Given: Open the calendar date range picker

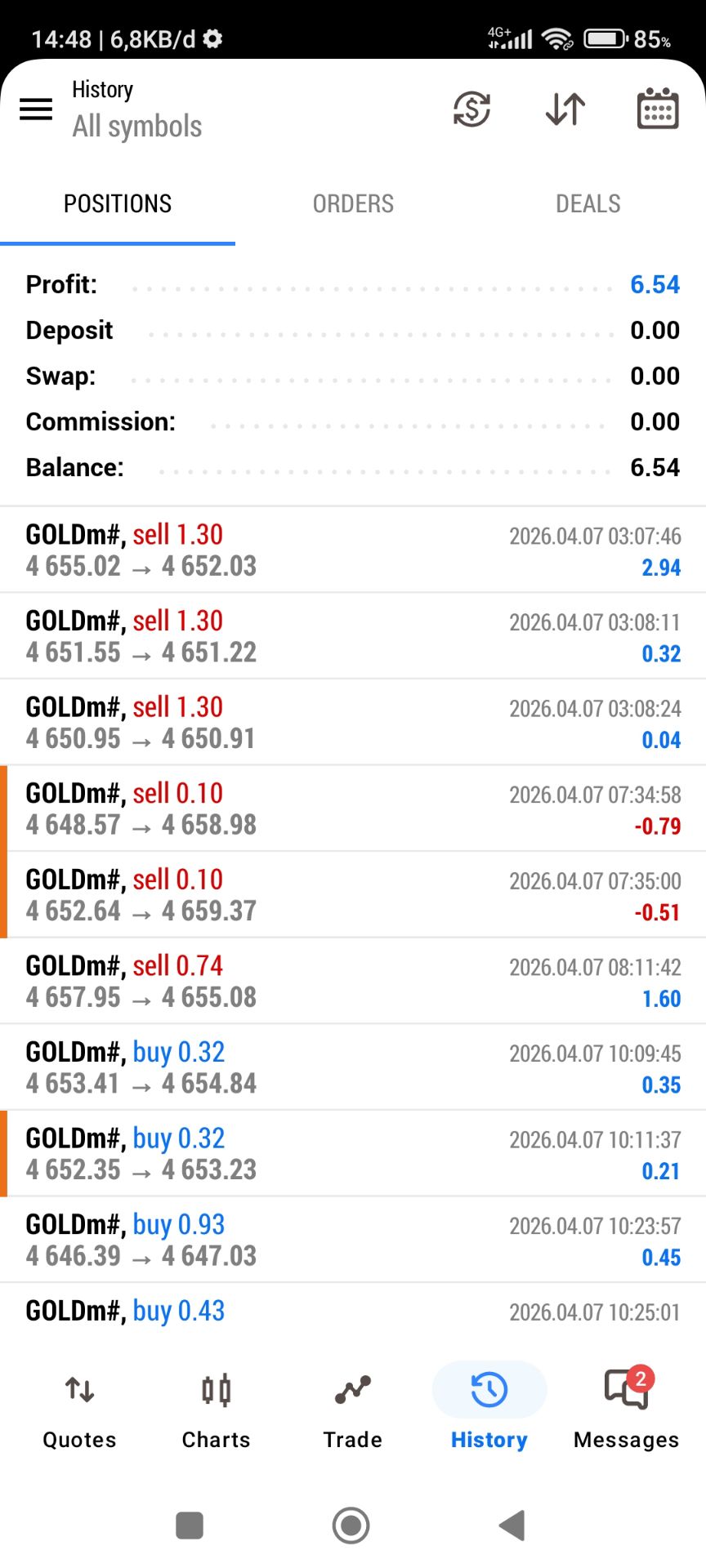Looking at the screenshot, I should pos(657,109).
